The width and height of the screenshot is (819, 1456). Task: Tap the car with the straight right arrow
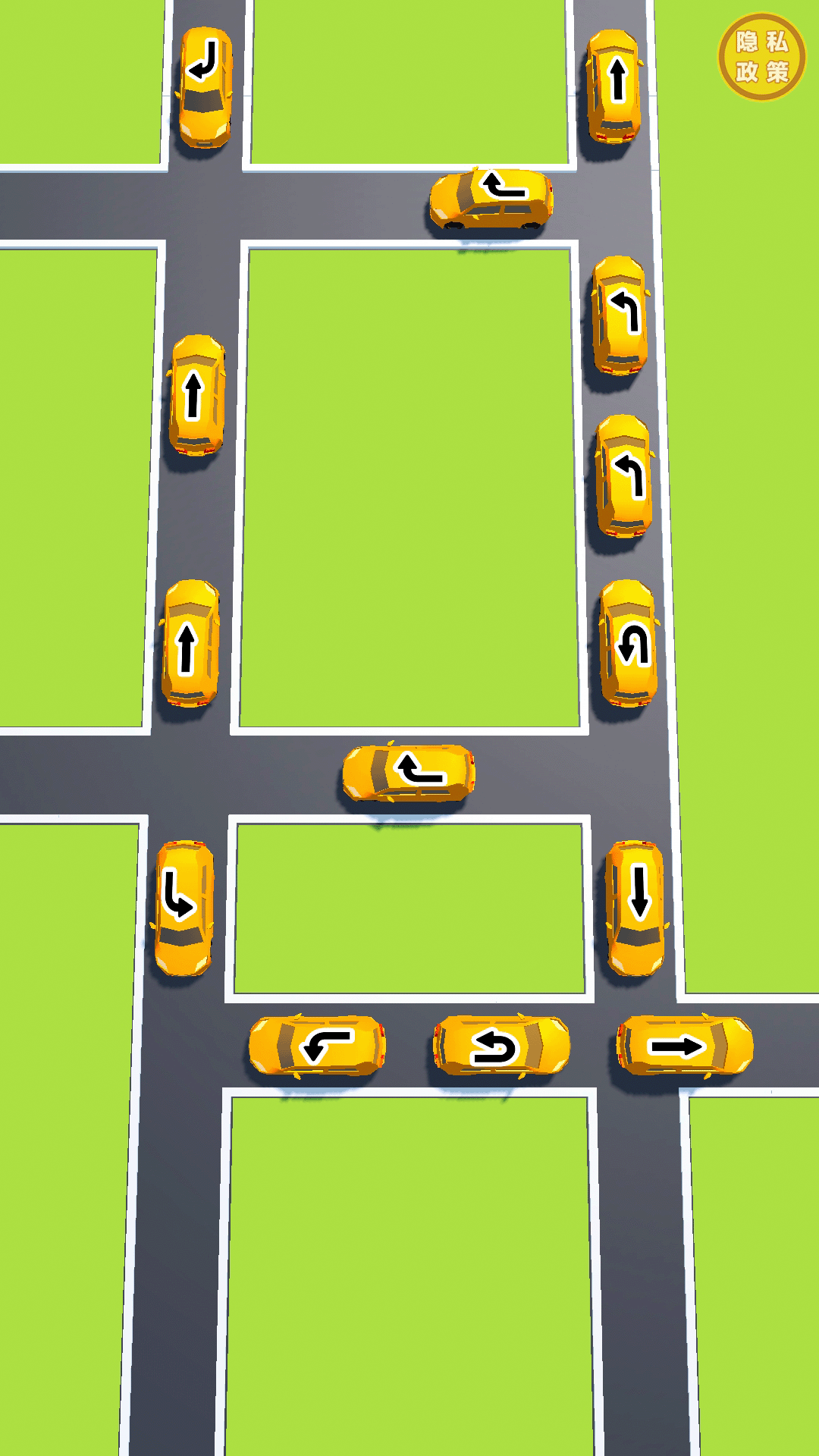684,1046
